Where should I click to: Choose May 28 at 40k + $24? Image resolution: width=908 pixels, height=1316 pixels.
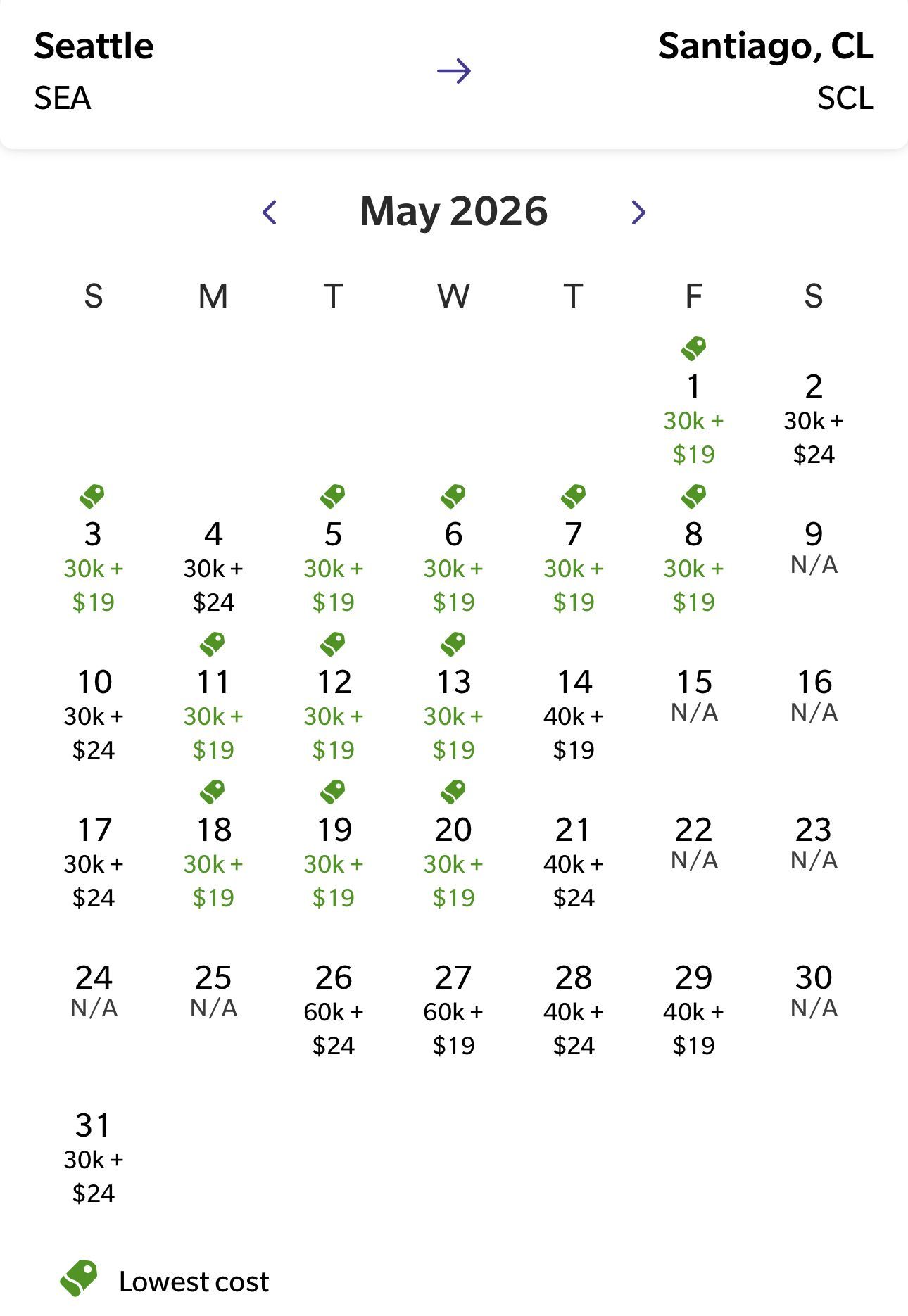574,1010
